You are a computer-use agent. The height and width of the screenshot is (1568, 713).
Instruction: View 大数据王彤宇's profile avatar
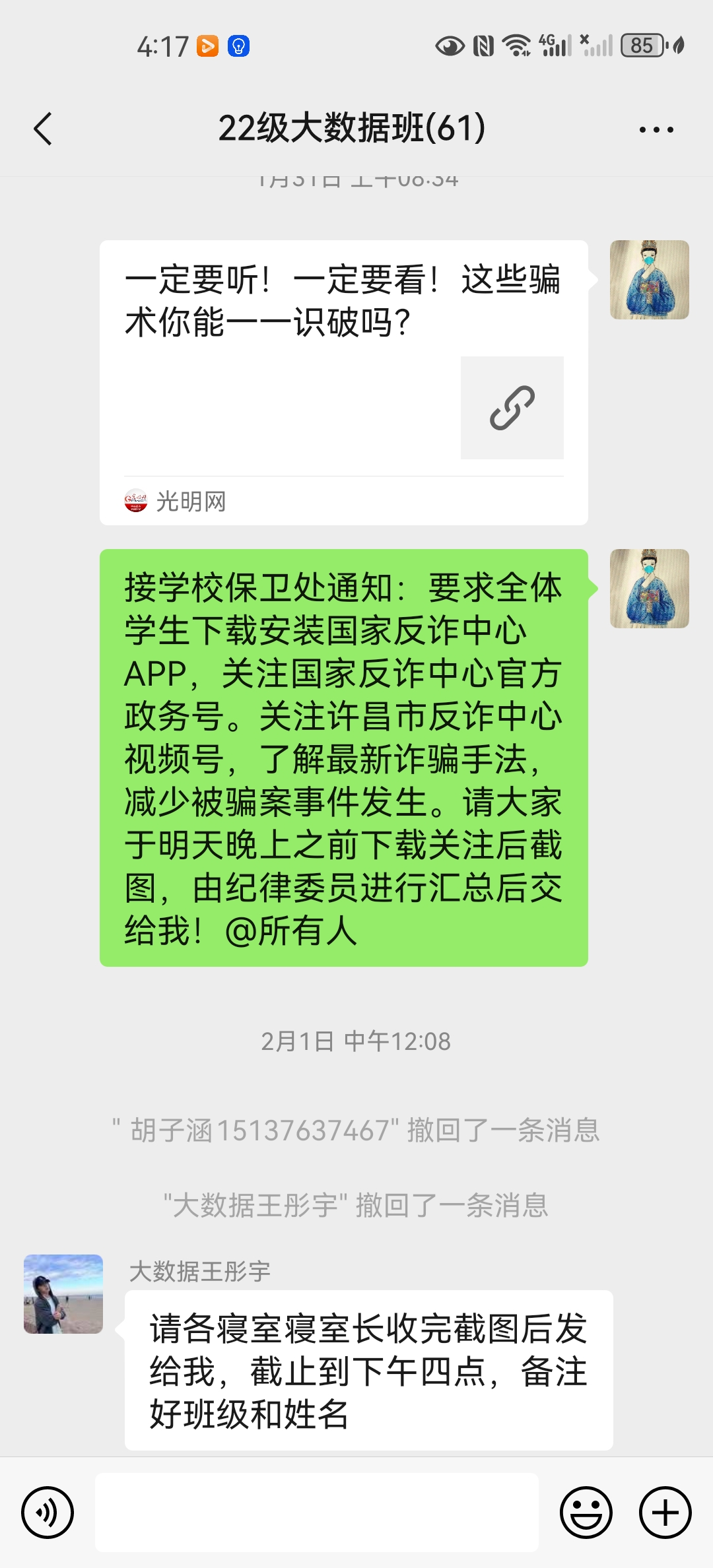click(63, 1293)
